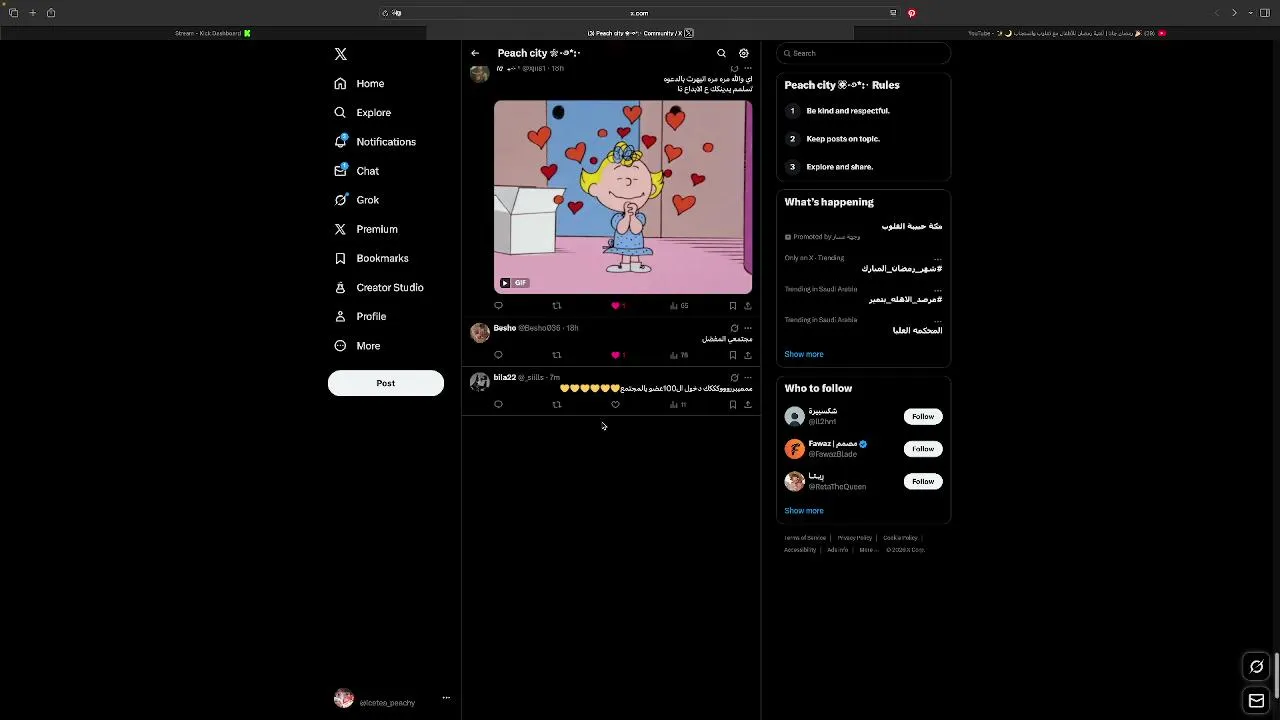Open Grok
This screenshot has height=720, width=1280.
click(x=367, y=200)
